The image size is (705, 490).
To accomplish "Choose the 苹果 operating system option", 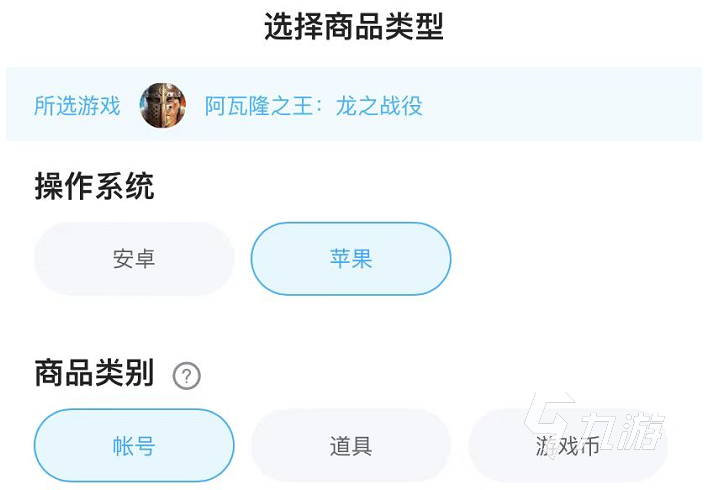I will coord(351,259).
